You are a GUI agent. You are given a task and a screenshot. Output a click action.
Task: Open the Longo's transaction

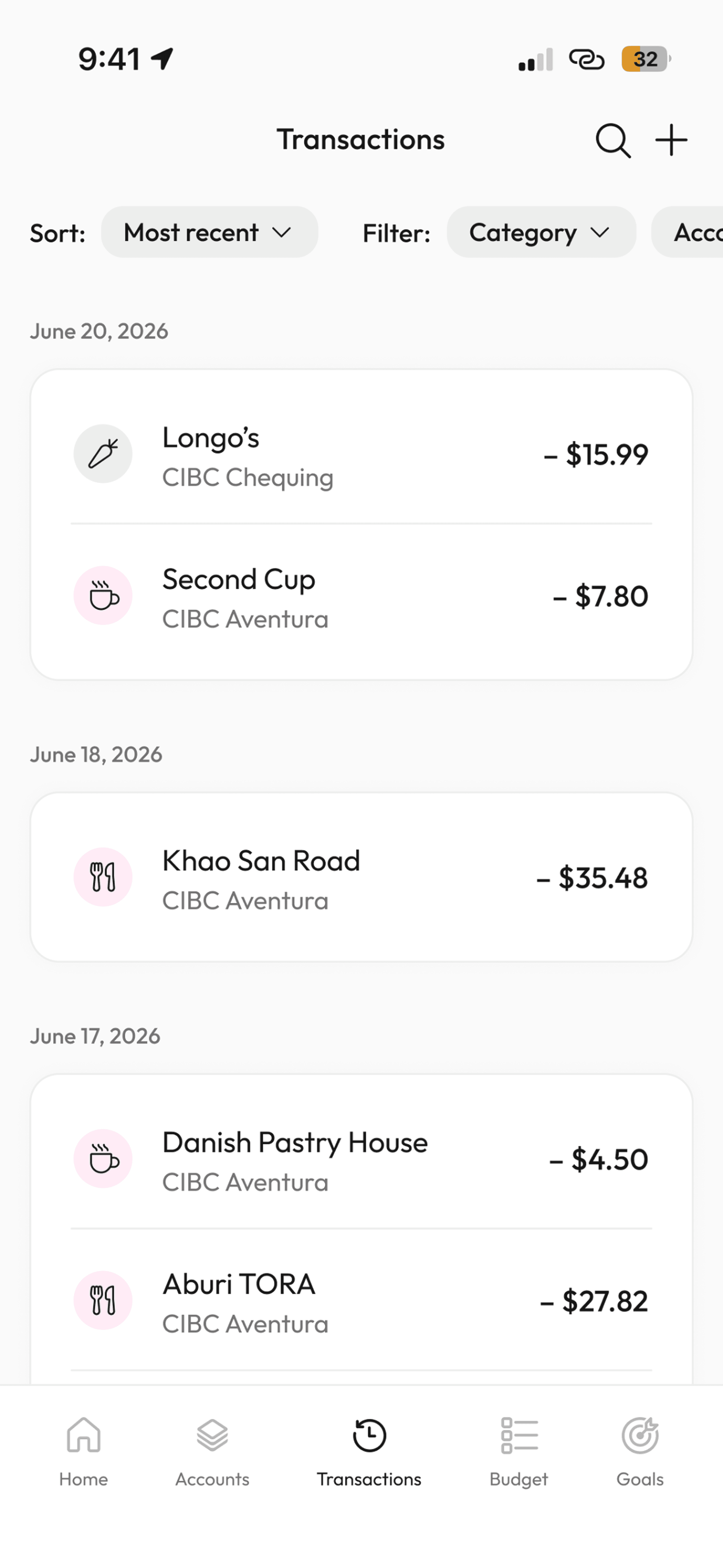click(361, 455)
